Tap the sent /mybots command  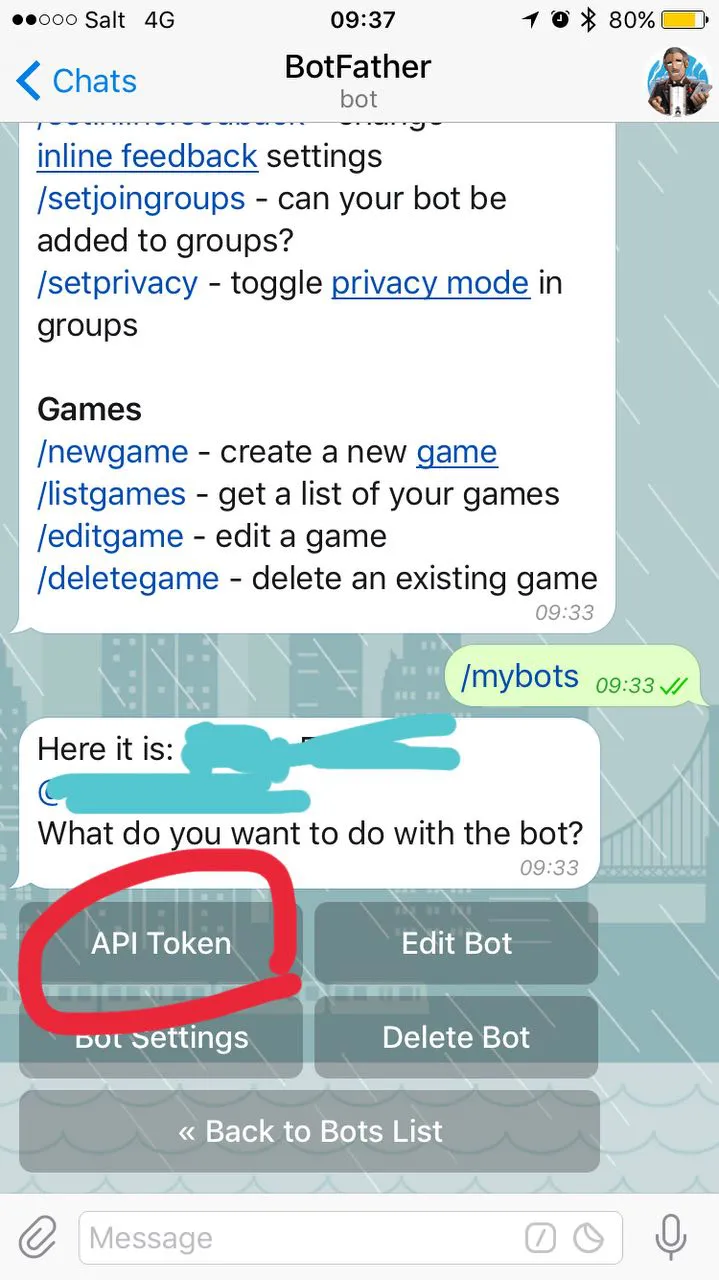[519, 677]
